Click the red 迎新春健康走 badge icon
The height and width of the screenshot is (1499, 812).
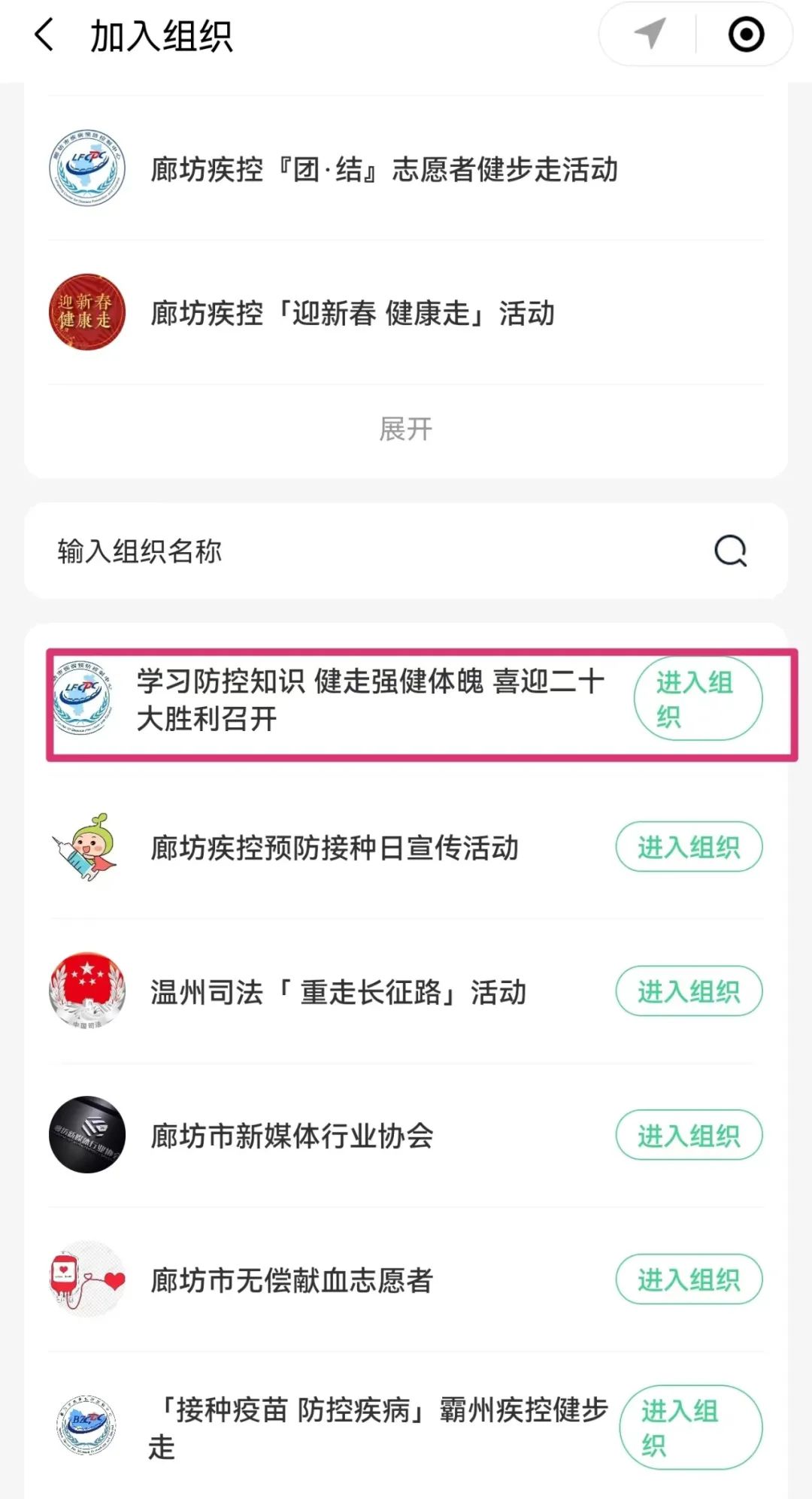[x=85, y=312]
